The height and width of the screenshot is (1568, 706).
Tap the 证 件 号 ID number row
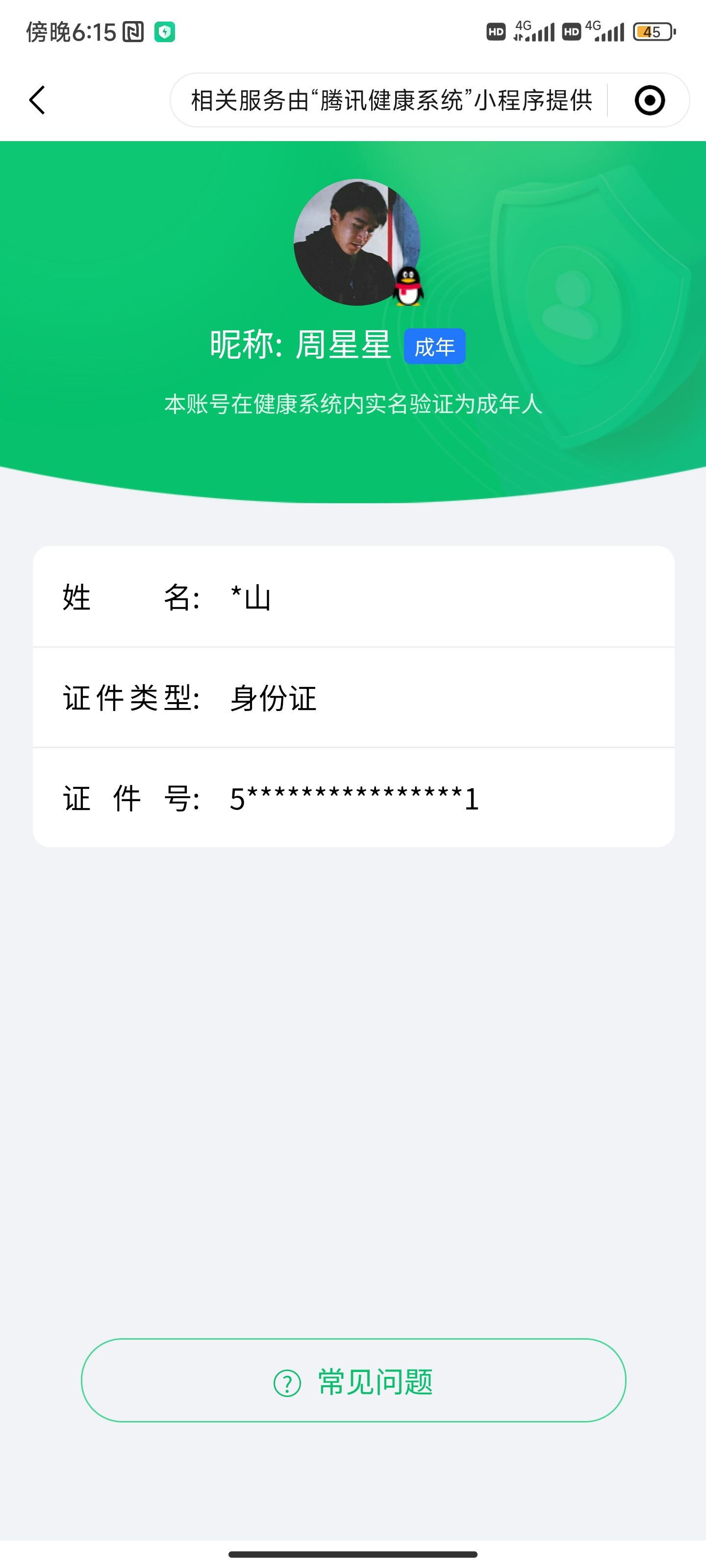pyautogui.click(x=353, y=799)
